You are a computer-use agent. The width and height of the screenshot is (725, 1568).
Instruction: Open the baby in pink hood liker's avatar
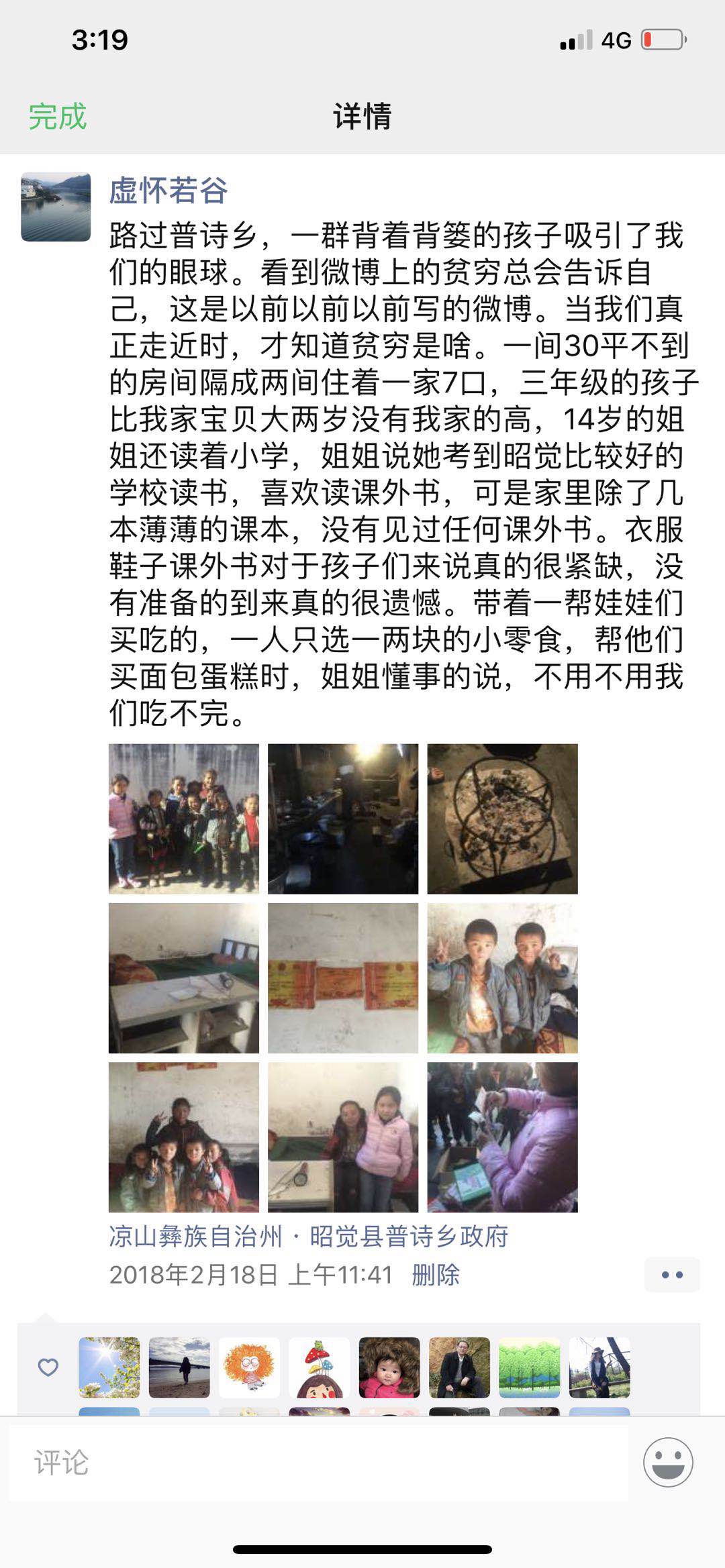coord(389,1367)
